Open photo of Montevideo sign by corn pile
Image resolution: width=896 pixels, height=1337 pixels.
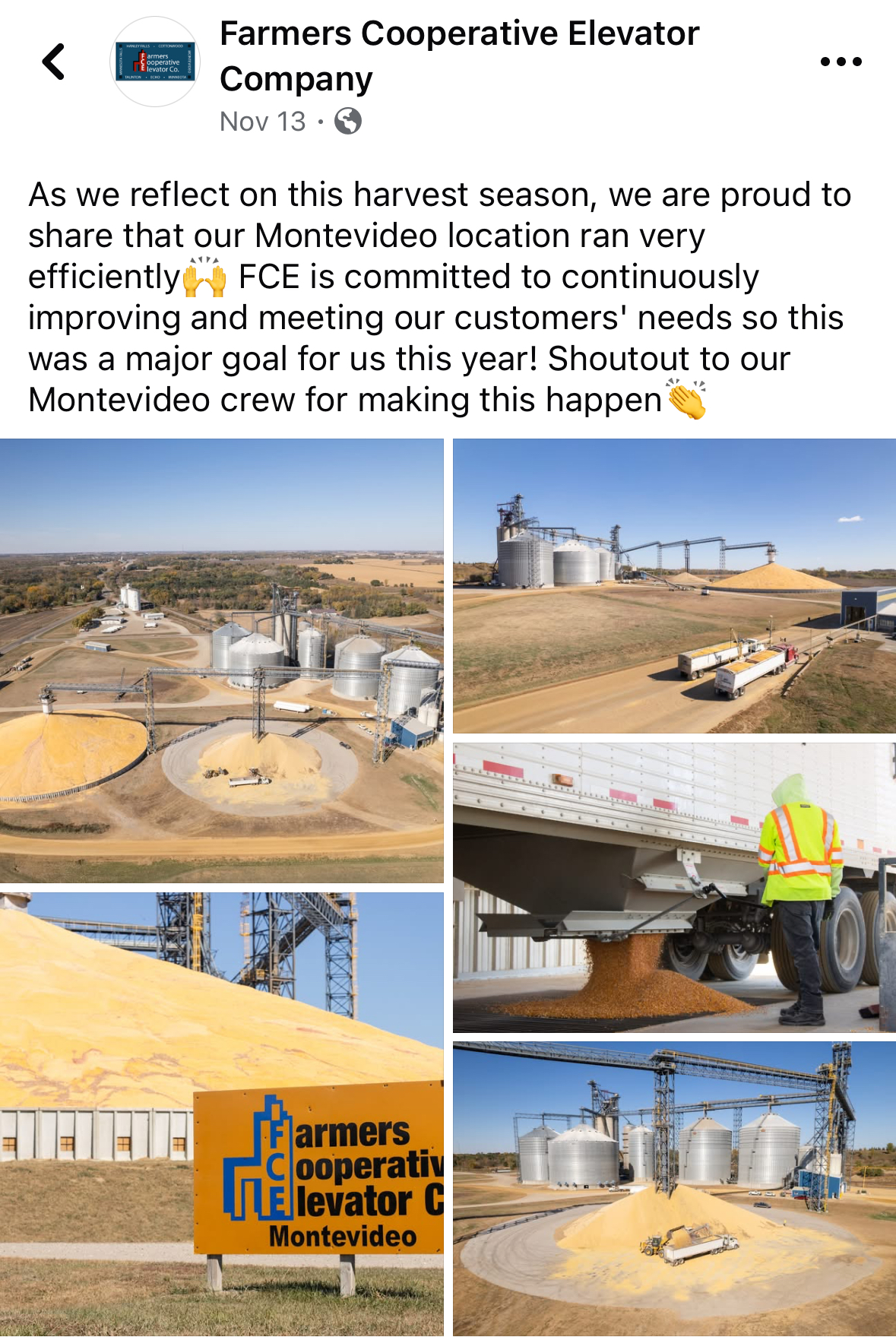(221, 1114)
